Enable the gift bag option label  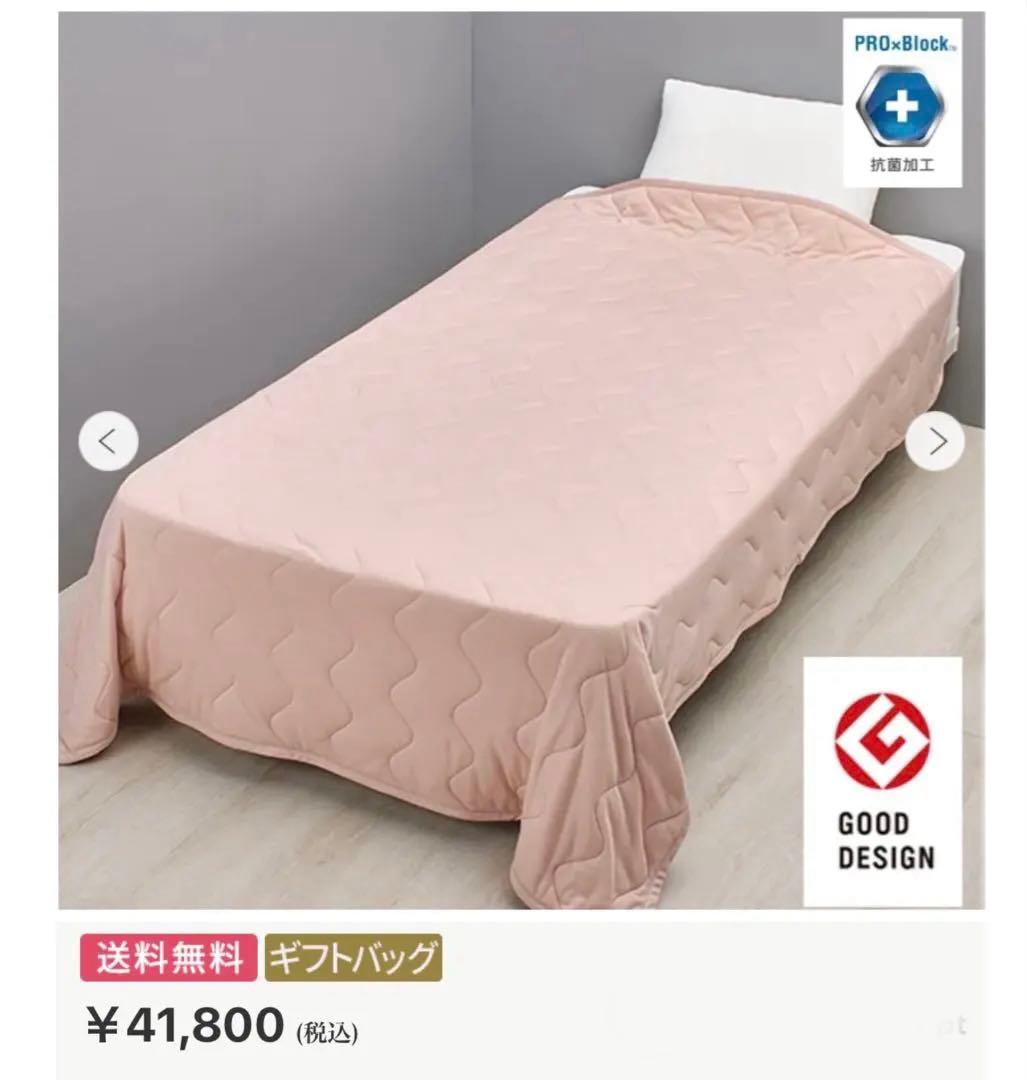pos(352,955)
